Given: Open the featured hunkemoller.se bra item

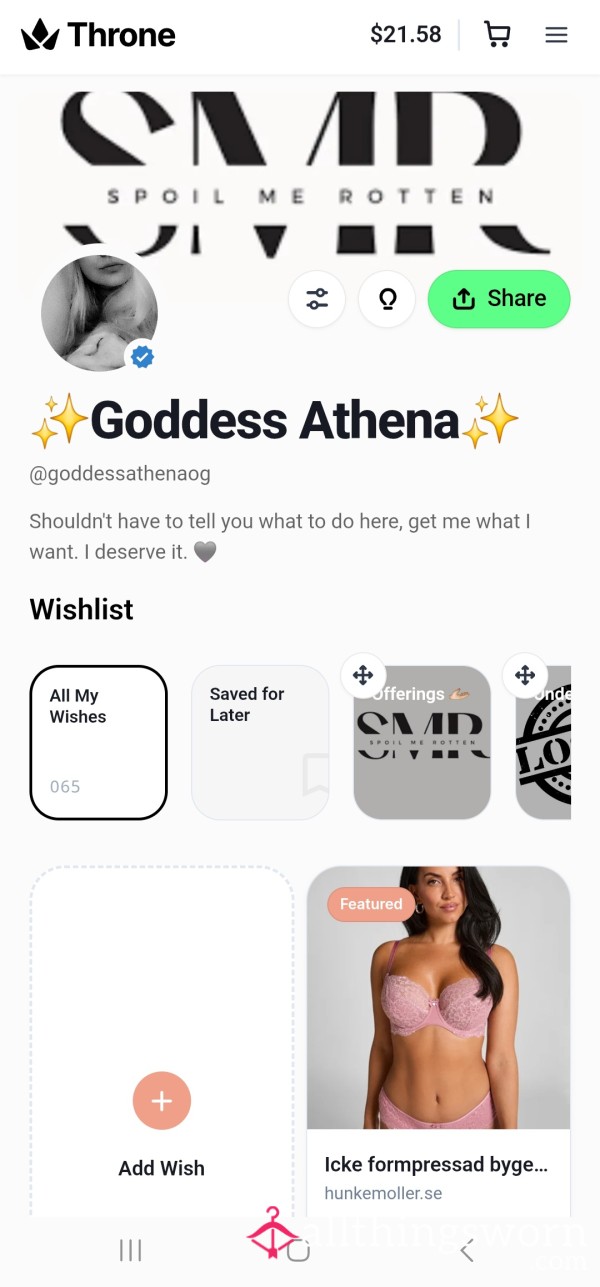Looking at the screenshot, I should [x=438, y=1040].
